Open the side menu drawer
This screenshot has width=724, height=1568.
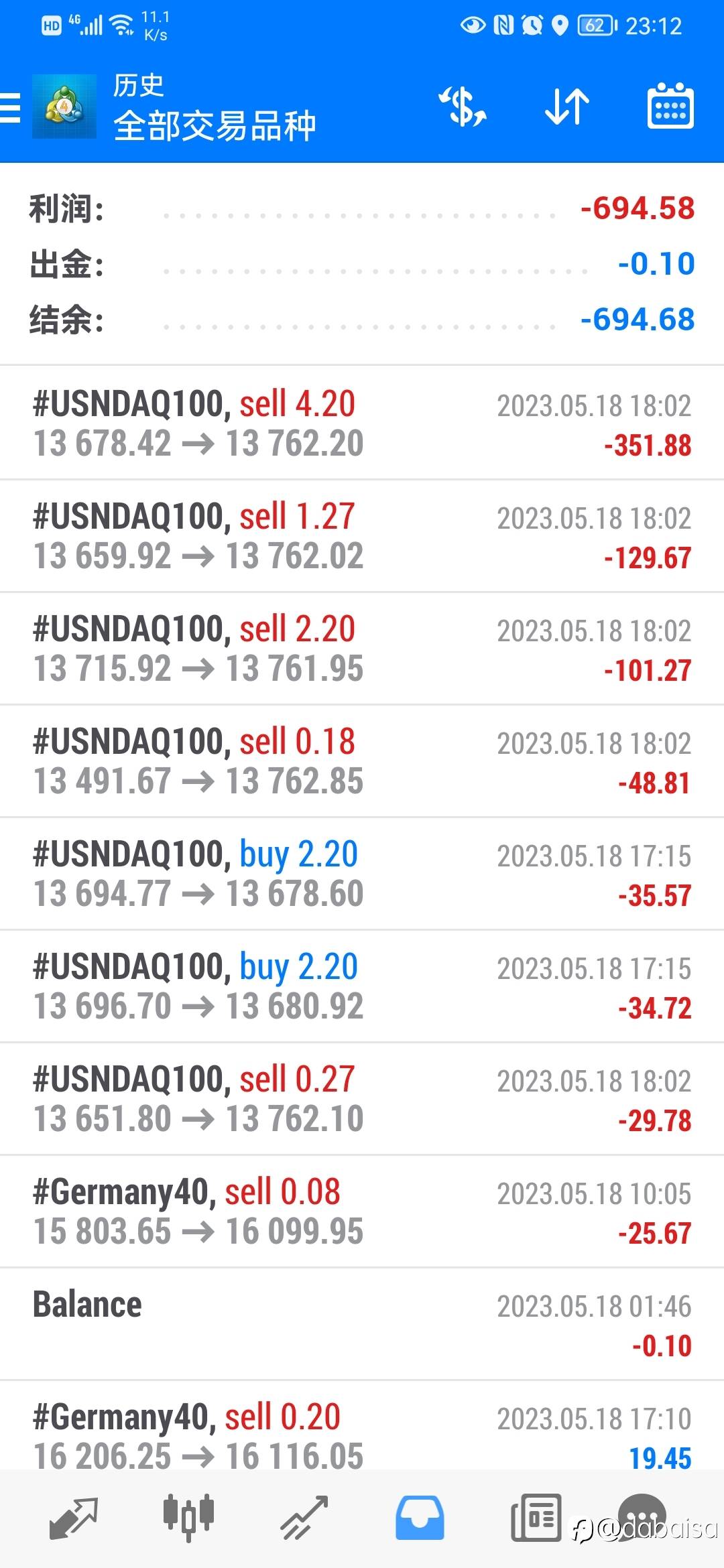click(12, 108)
